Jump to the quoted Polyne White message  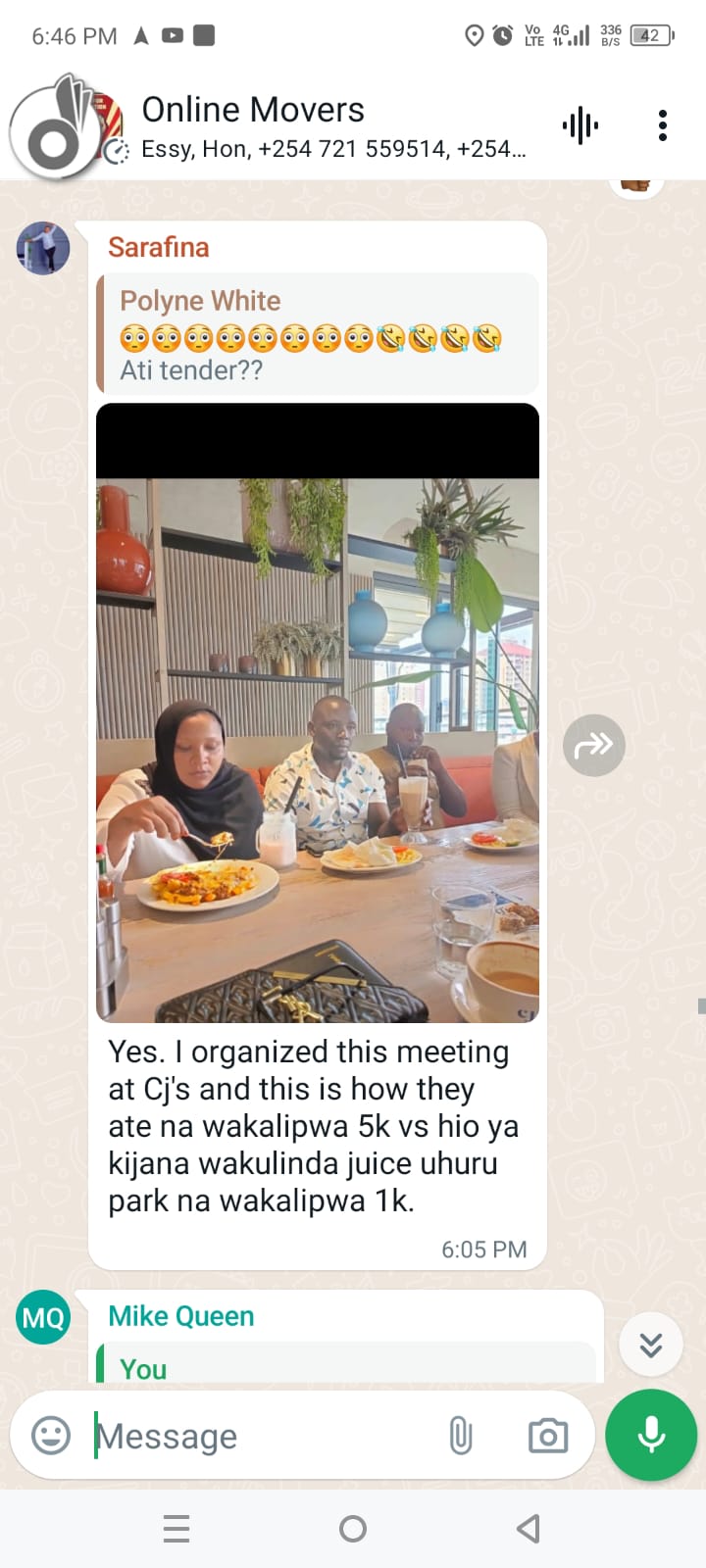318,334
